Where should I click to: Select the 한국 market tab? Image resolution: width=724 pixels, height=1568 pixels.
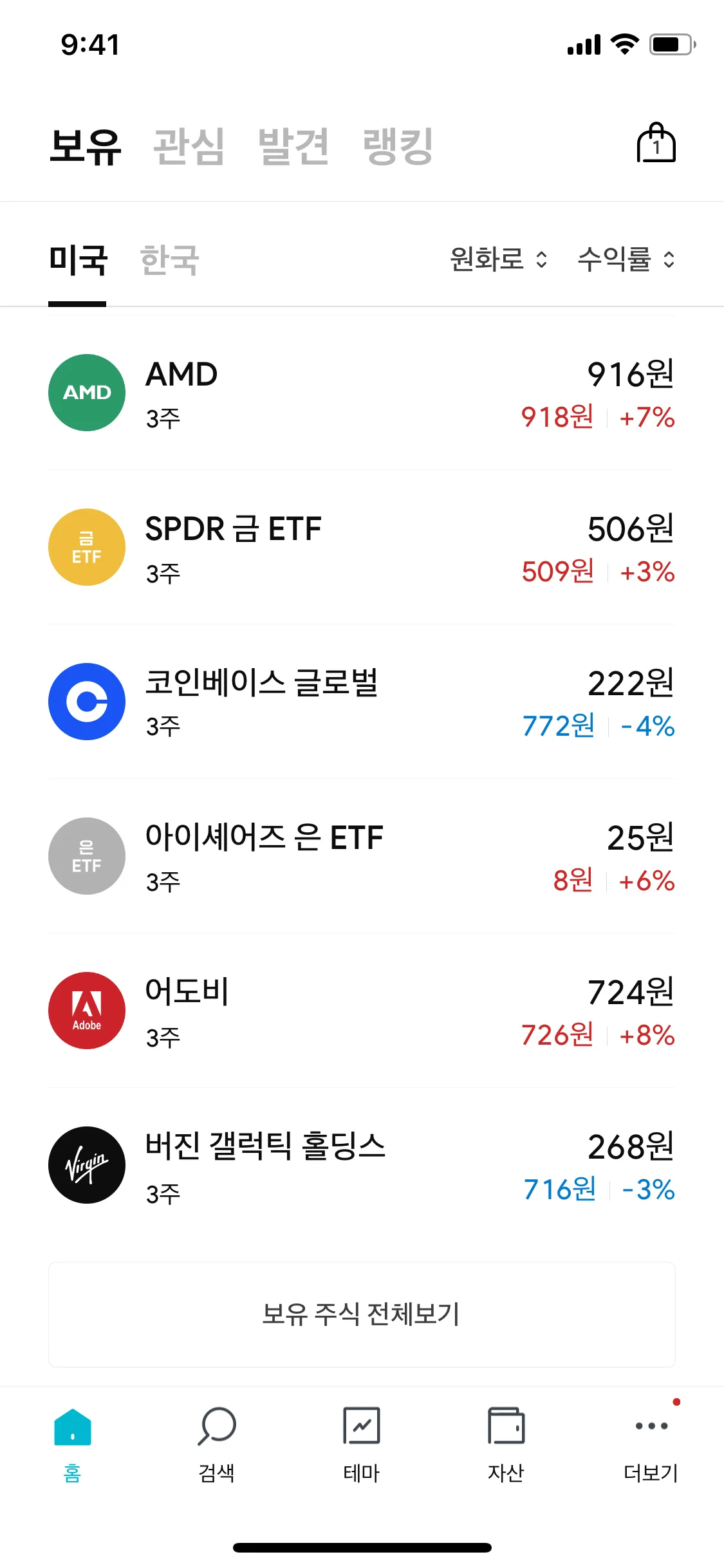pyautogui.click(x=169, y=260)
